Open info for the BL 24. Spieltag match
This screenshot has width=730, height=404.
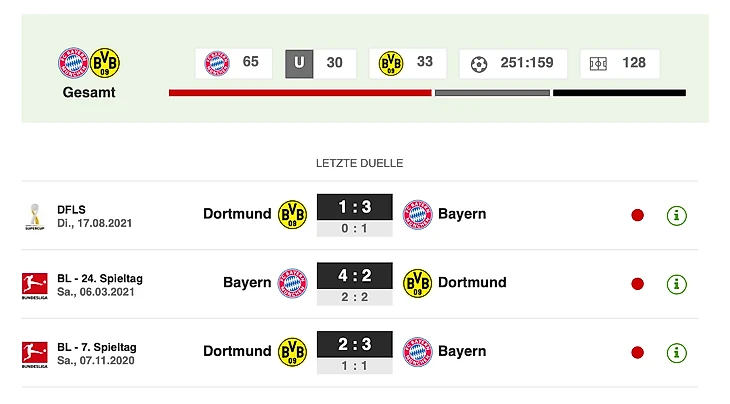pyautogui.click(x=677, y=284)
